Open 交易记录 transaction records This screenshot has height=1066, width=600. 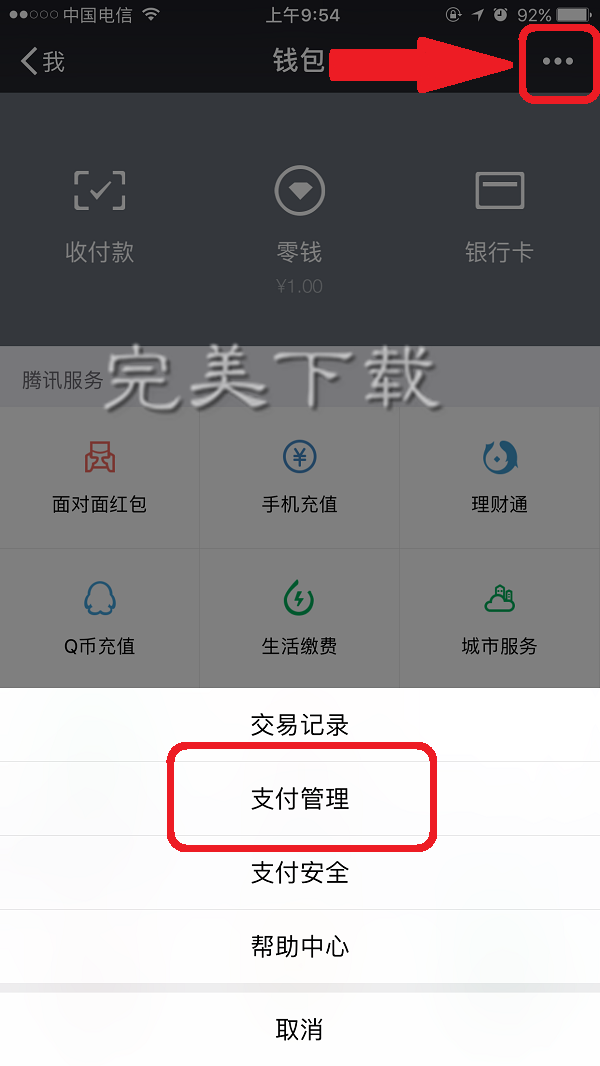[x=299, y=725]
